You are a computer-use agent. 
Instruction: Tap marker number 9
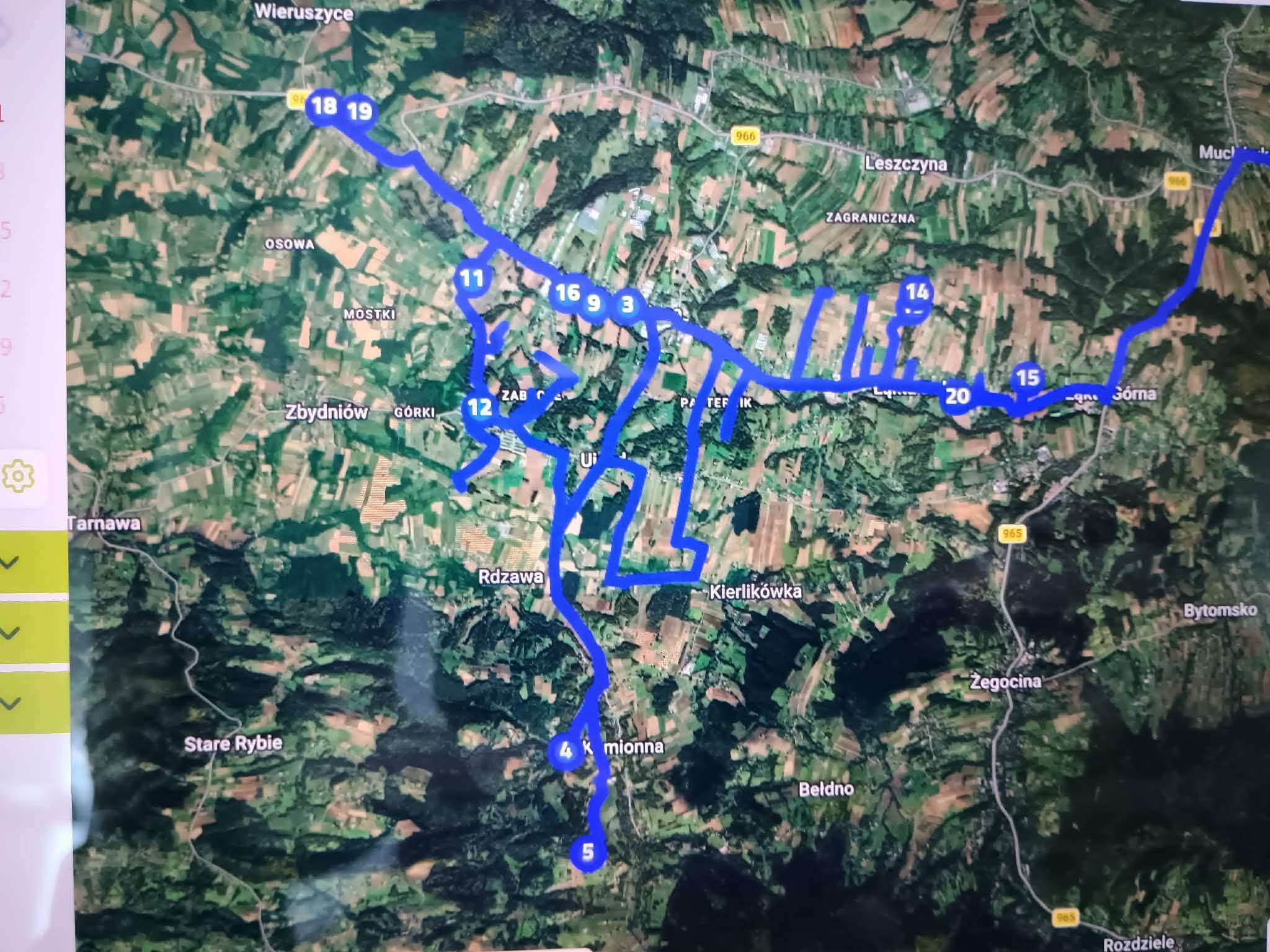[x=594, y=304]
